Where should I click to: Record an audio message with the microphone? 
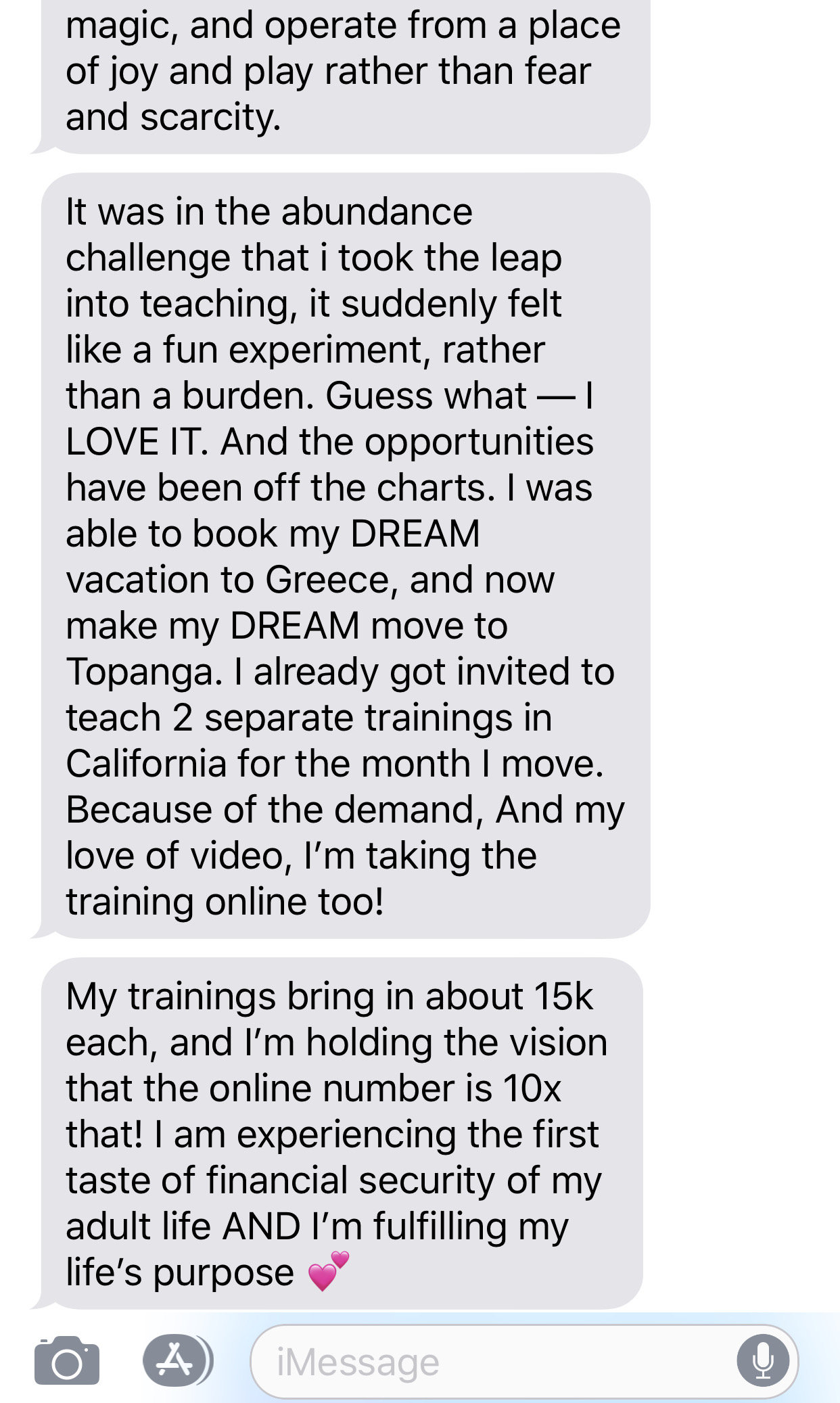[x=763, y=1360]
